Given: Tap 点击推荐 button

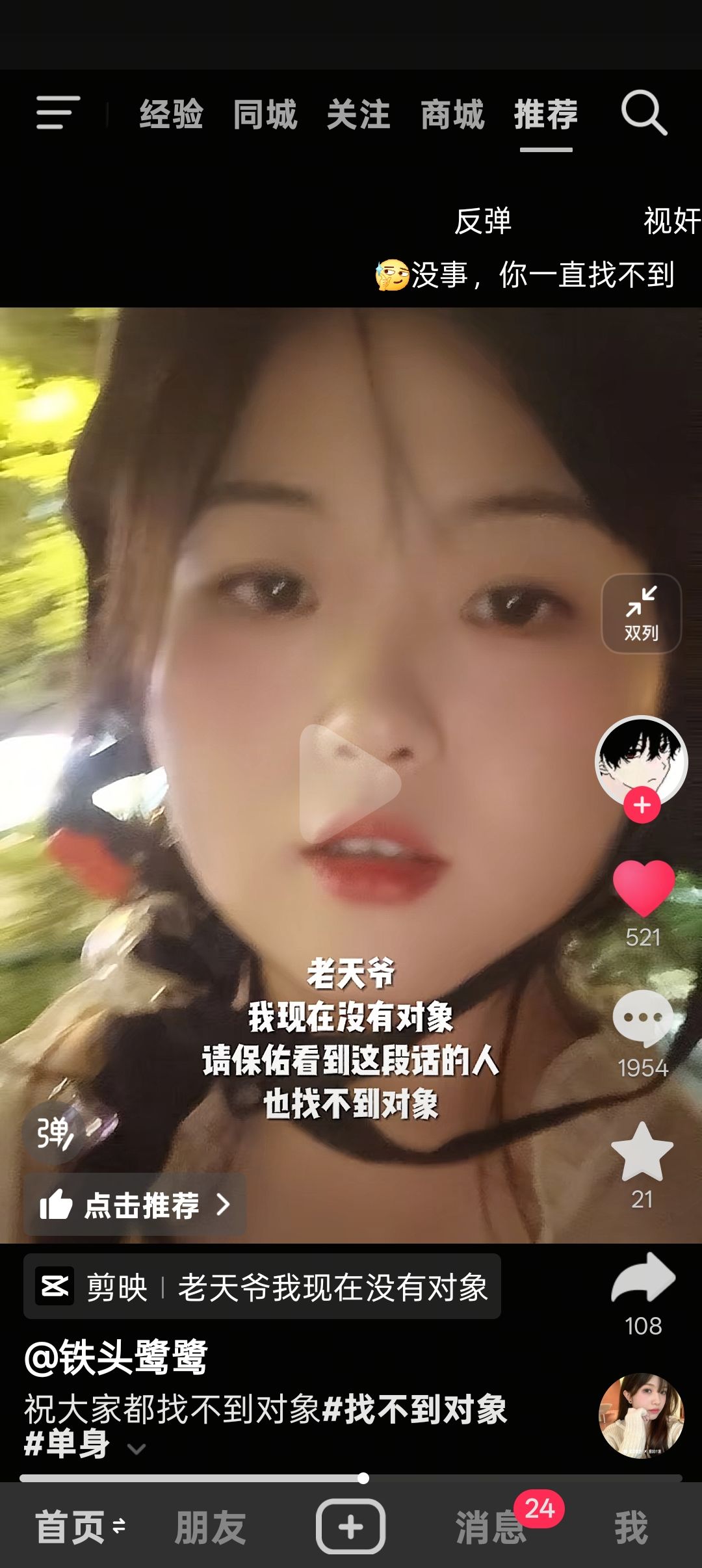Looking at the screenshot, I should click(135, 1205).
